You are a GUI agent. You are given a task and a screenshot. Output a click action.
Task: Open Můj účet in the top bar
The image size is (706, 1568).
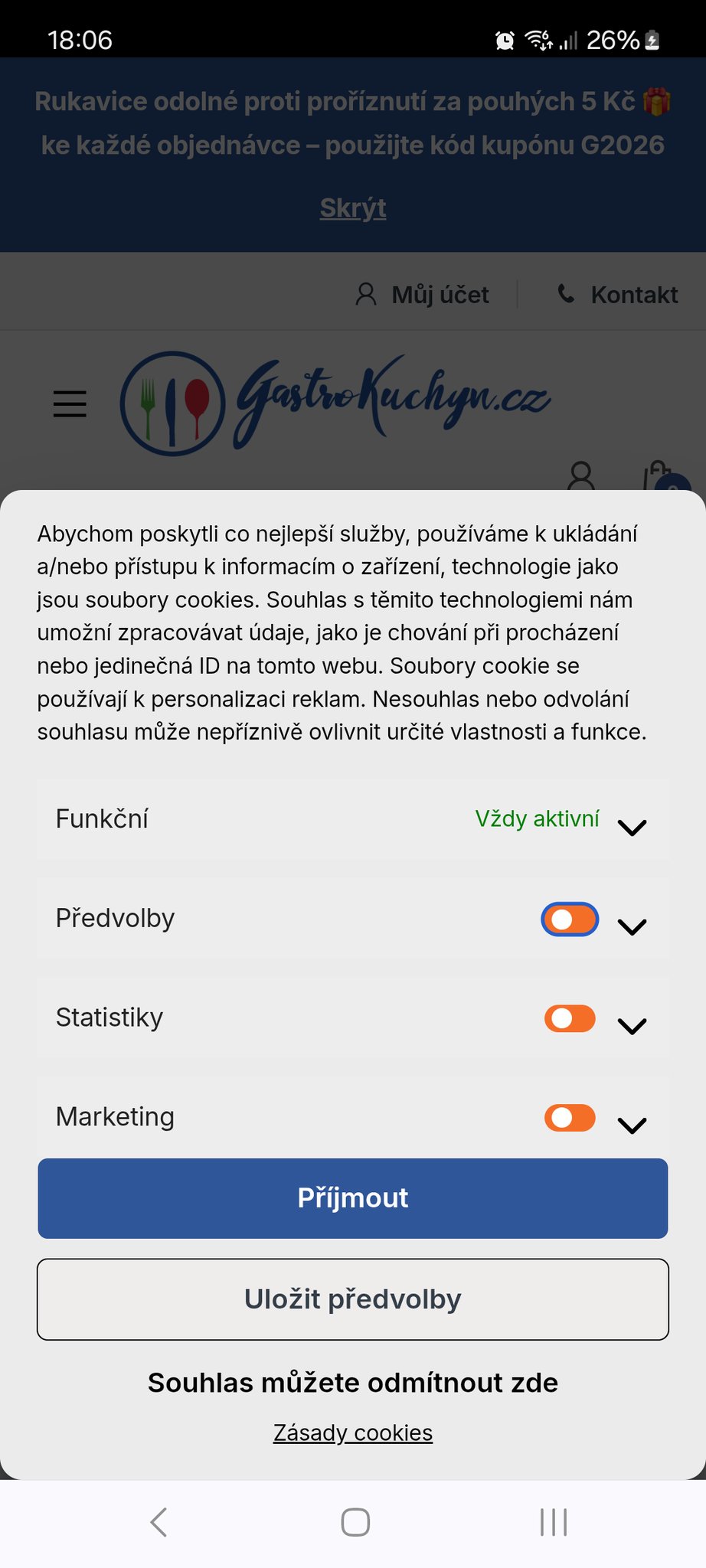tap(423, 295)
